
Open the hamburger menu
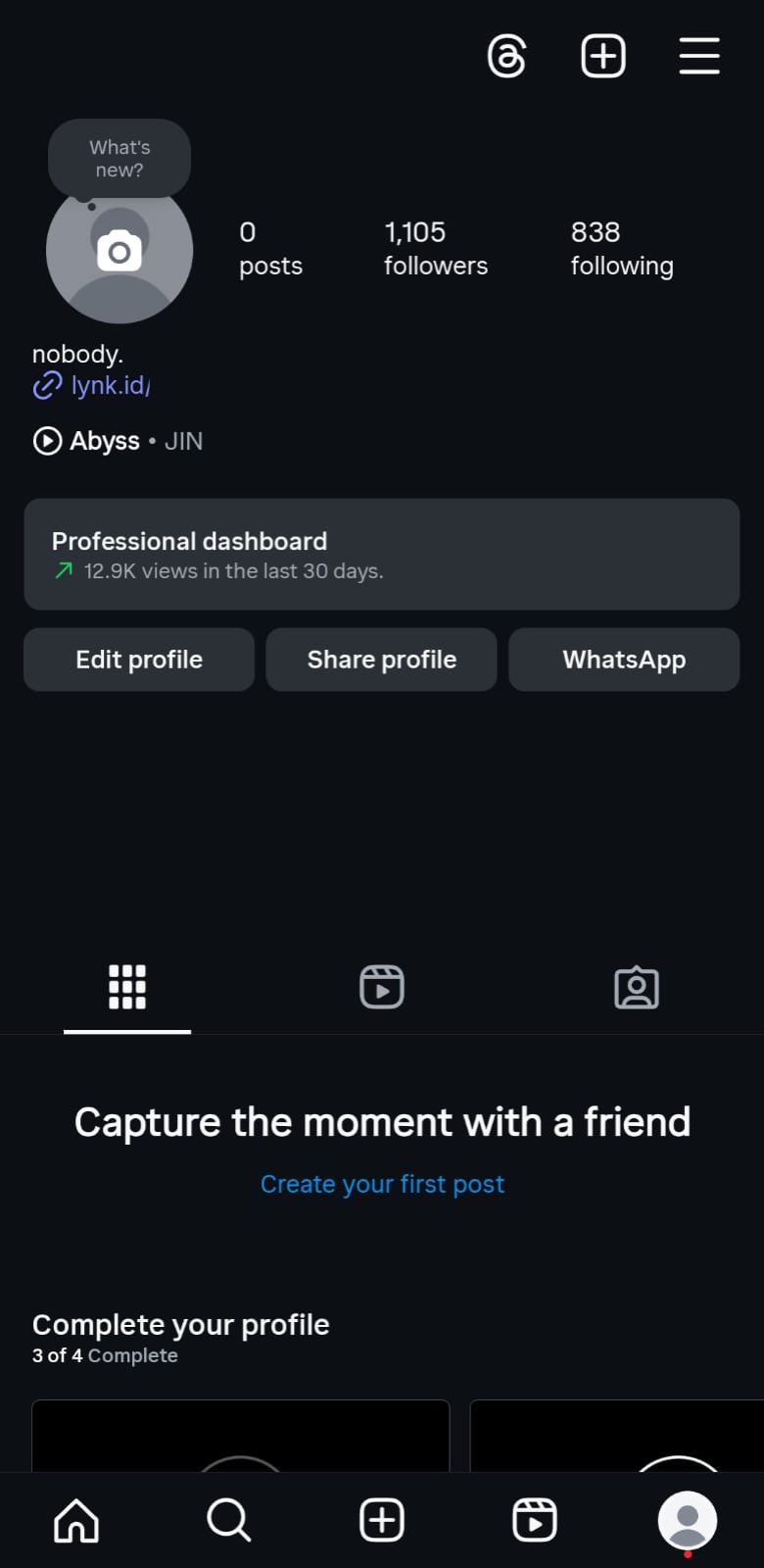pyautogui.click(x=699, y=56)
